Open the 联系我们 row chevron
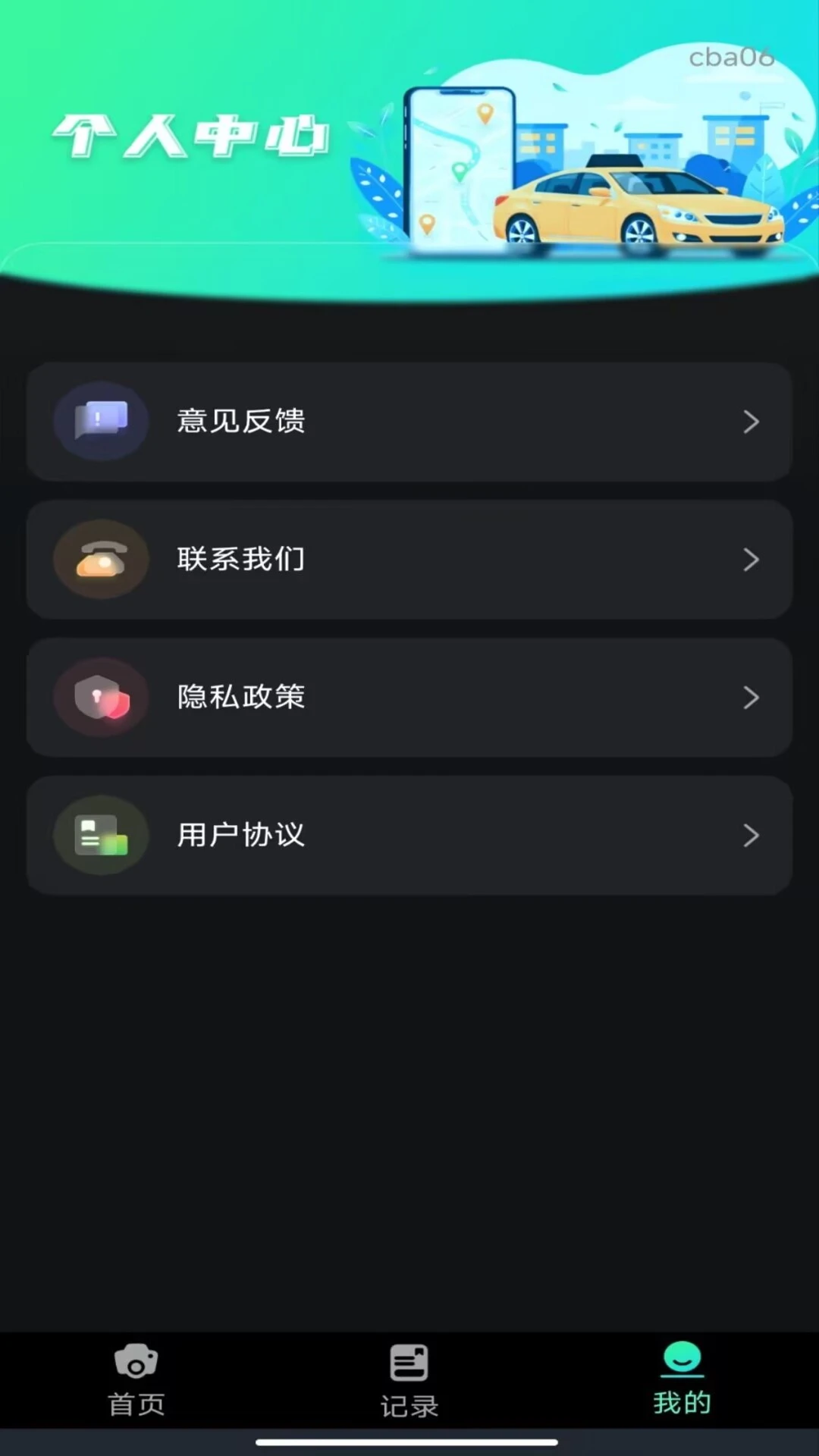Image resolution: width=819 pixels, height=1456 pixels. (752, 559)
